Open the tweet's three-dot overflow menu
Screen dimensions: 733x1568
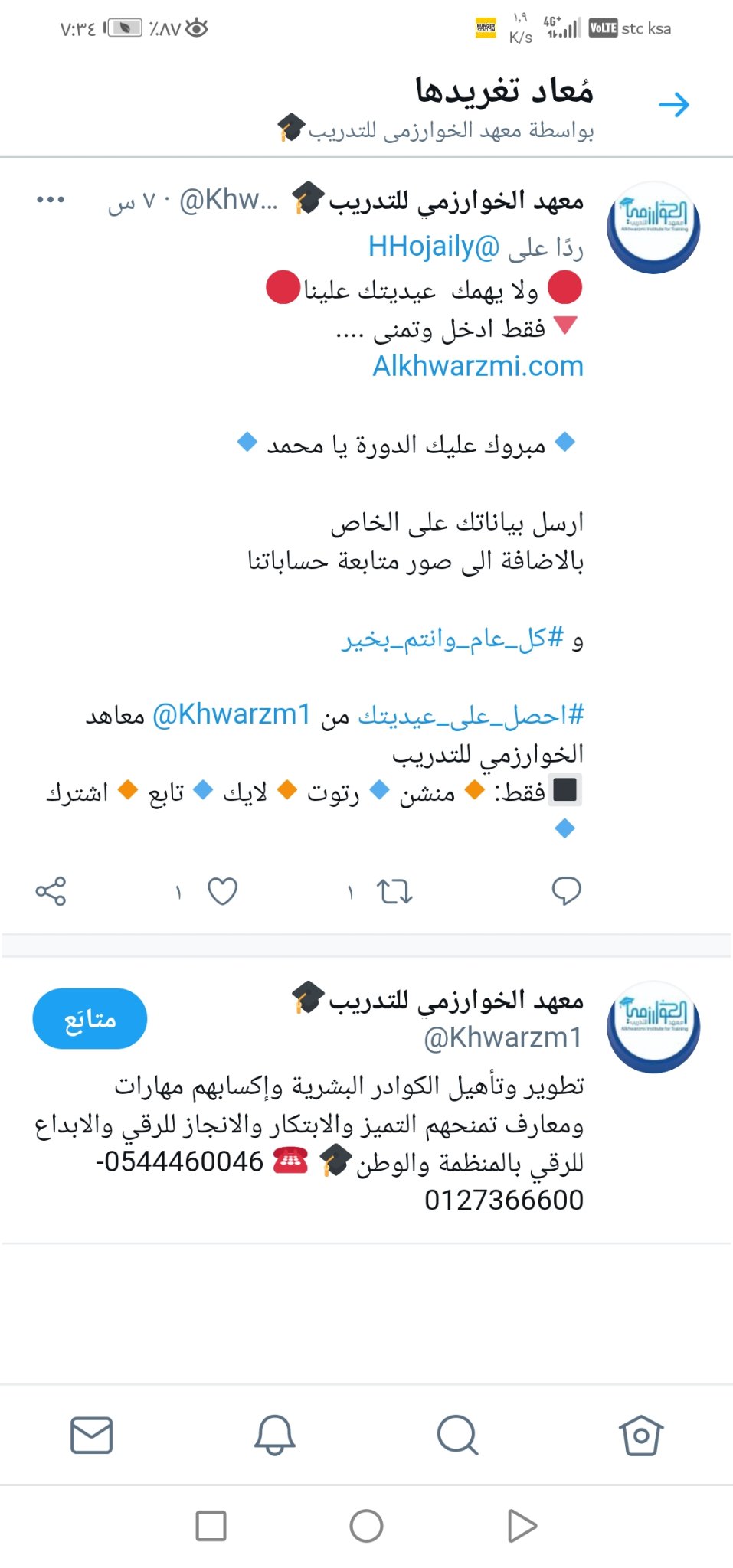click(x=51, y=200)
